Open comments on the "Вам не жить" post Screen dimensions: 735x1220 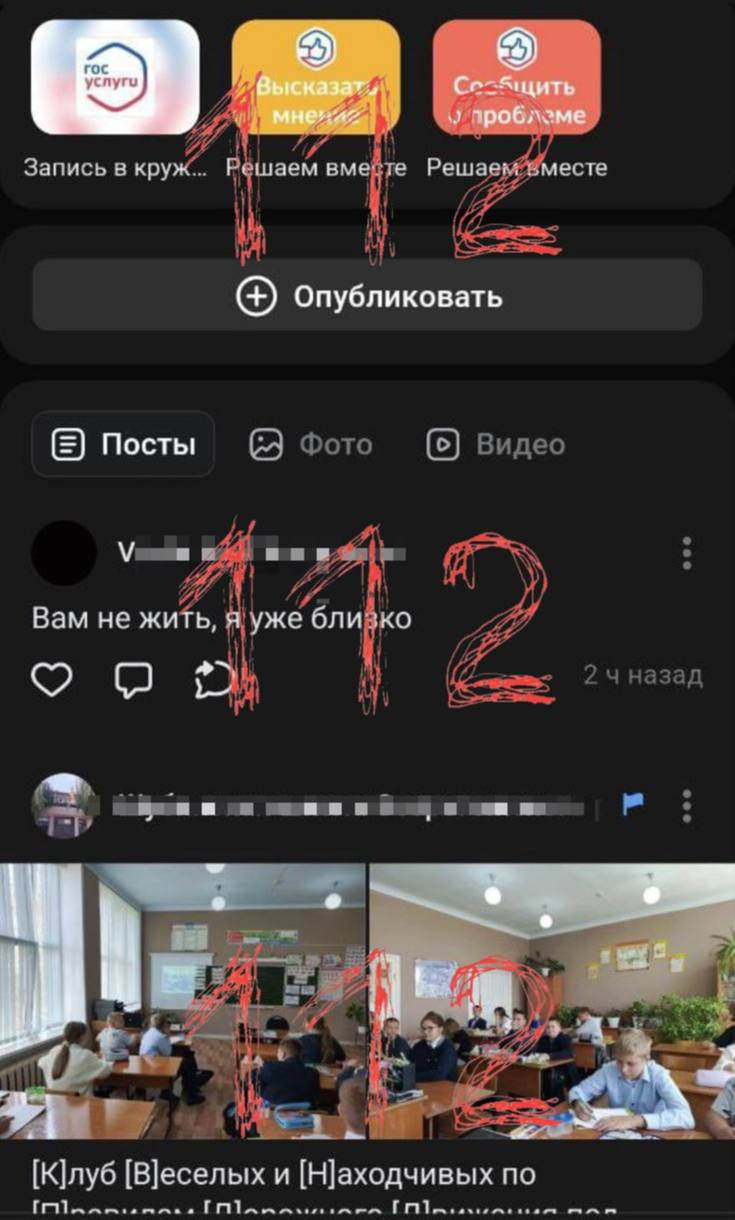pyautogui.click(x=133, y=680)
